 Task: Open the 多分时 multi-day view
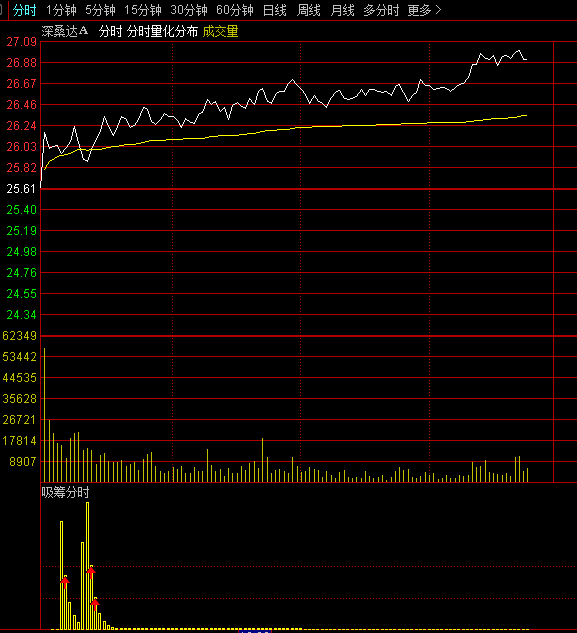tap(381, 10)
